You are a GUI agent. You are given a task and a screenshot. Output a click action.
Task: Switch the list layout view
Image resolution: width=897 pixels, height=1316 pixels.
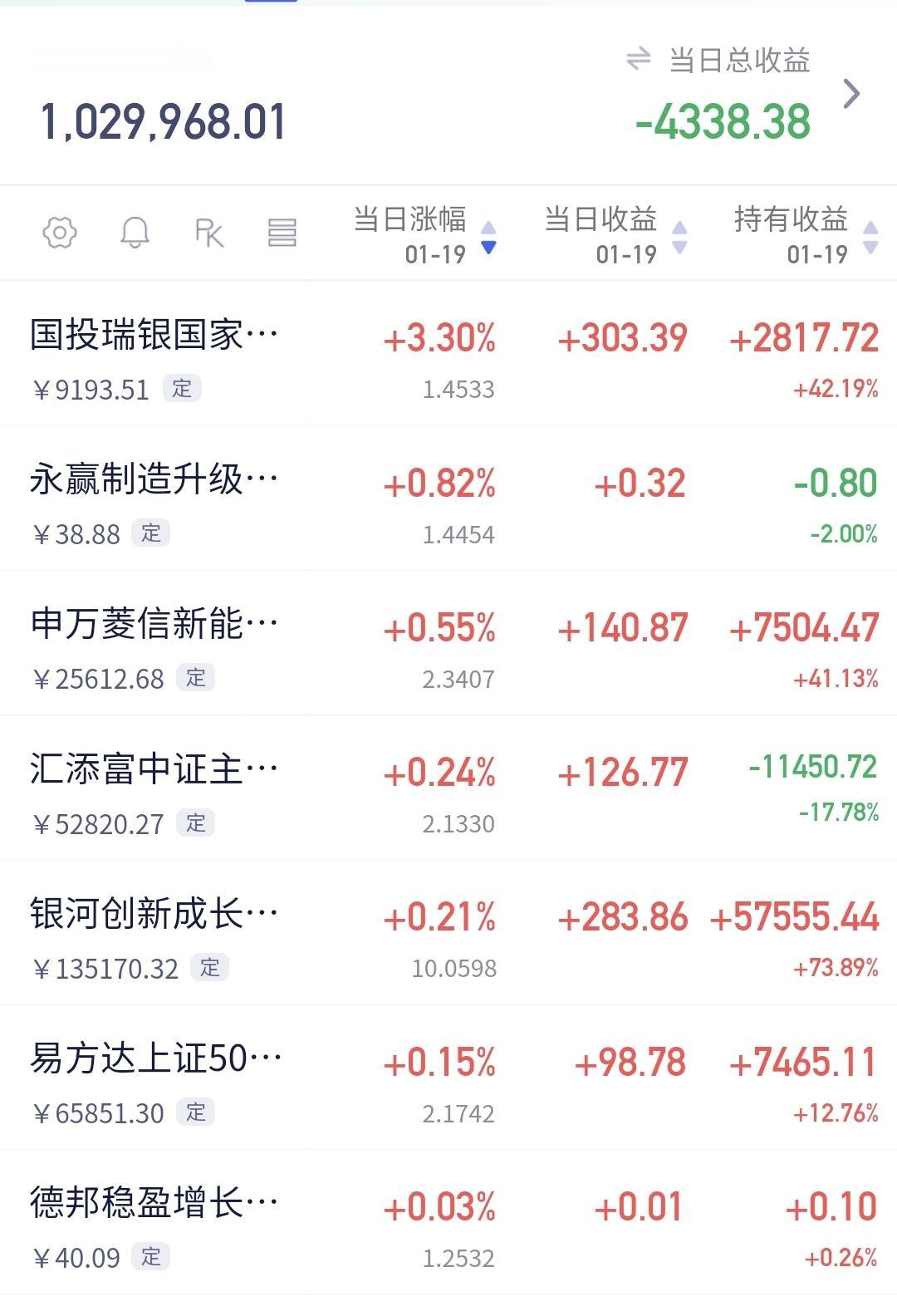[282, 233]
